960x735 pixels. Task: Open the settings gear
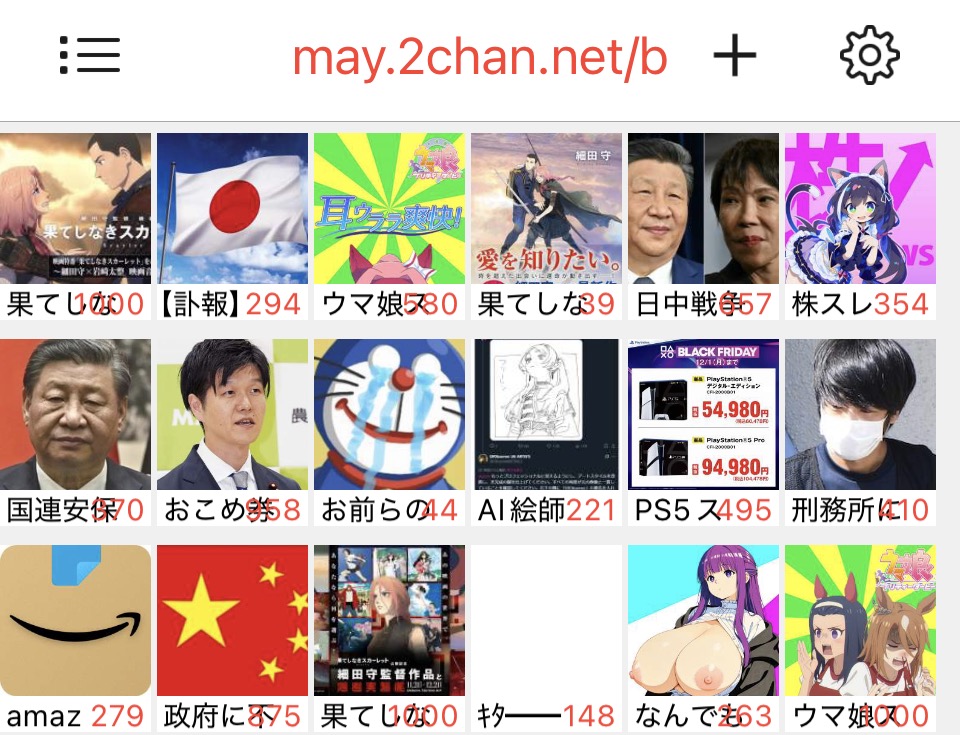[869, 56]
